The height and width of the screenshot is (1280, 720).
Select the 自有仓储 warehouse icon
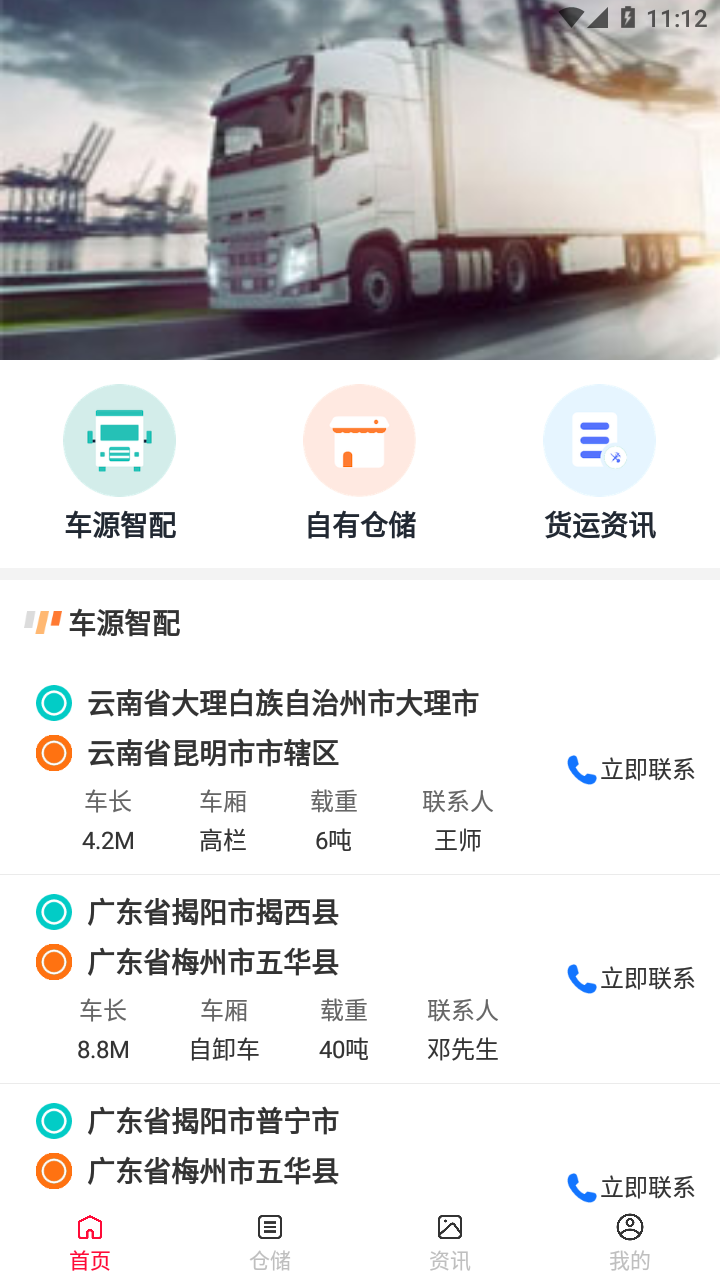(360, 440)
